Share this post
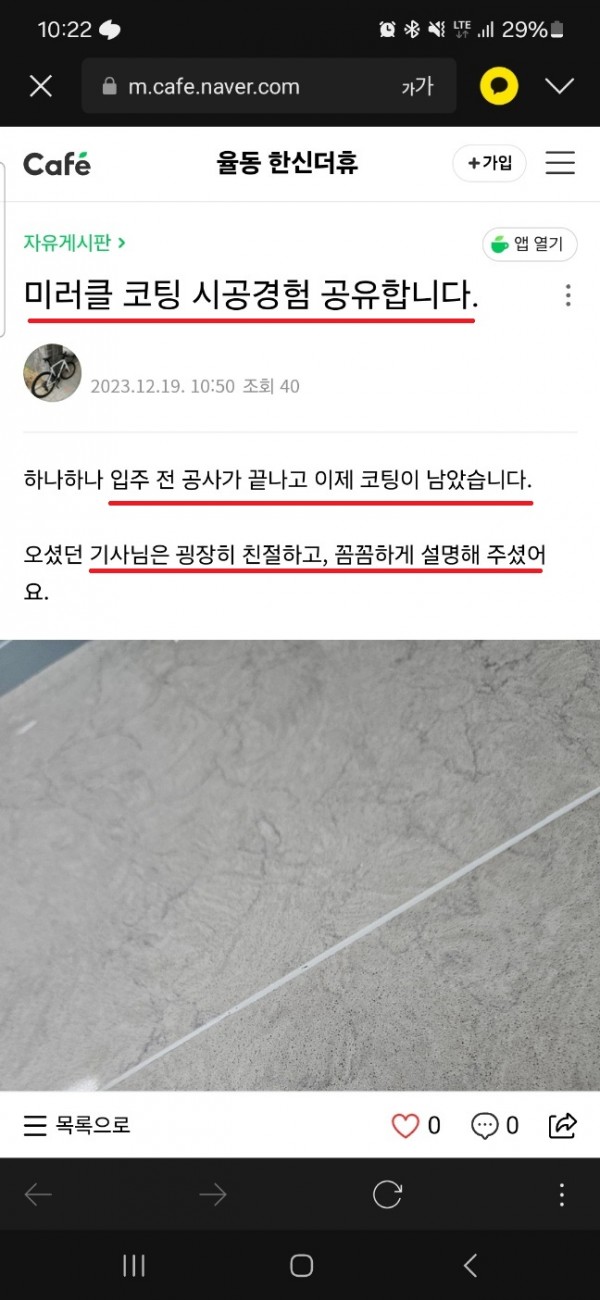 tap(563, 1125)
